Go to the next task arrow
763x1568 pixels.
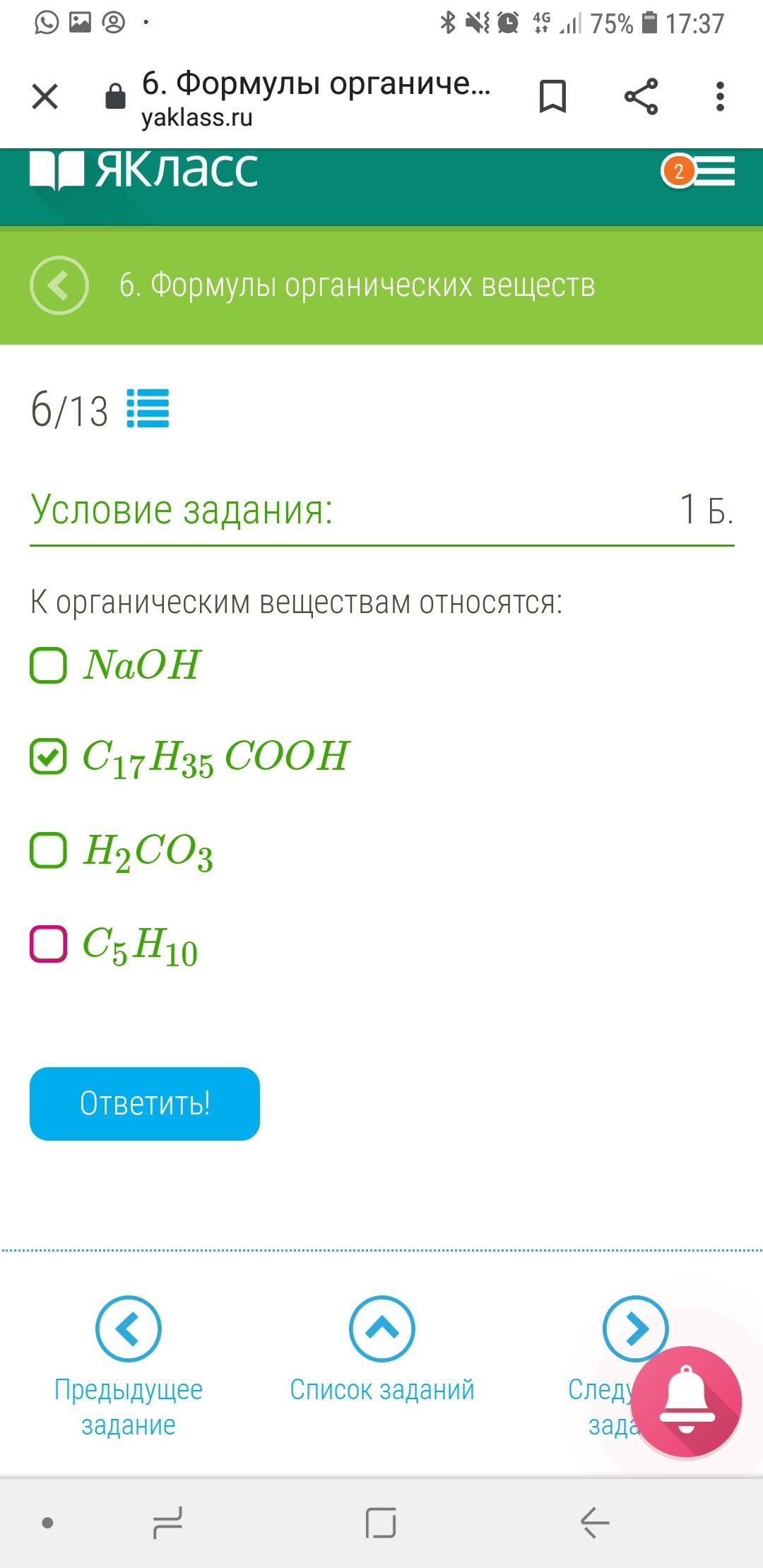tap(635, 1329)
